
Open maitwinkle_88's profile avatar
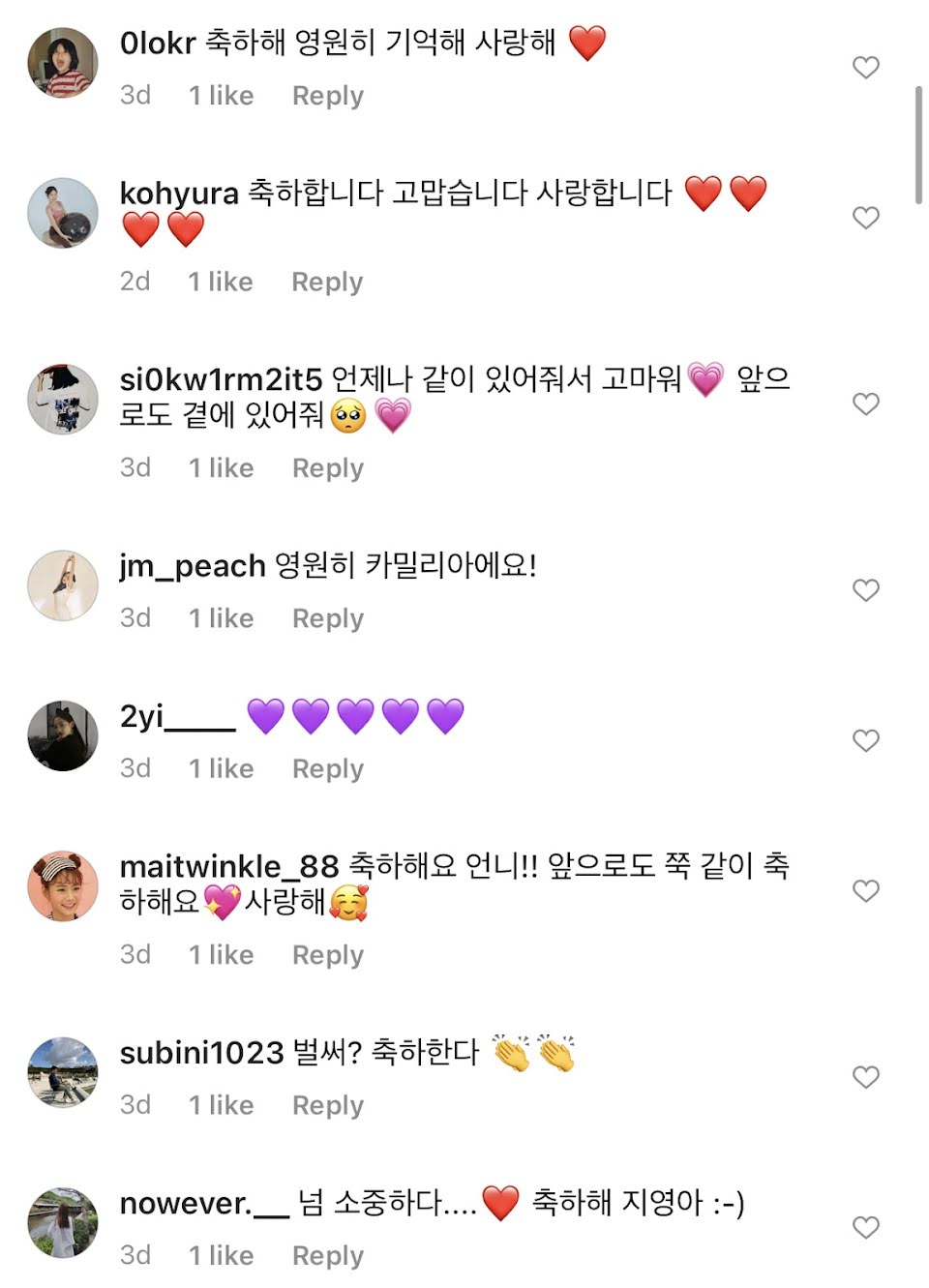point(63,886)
